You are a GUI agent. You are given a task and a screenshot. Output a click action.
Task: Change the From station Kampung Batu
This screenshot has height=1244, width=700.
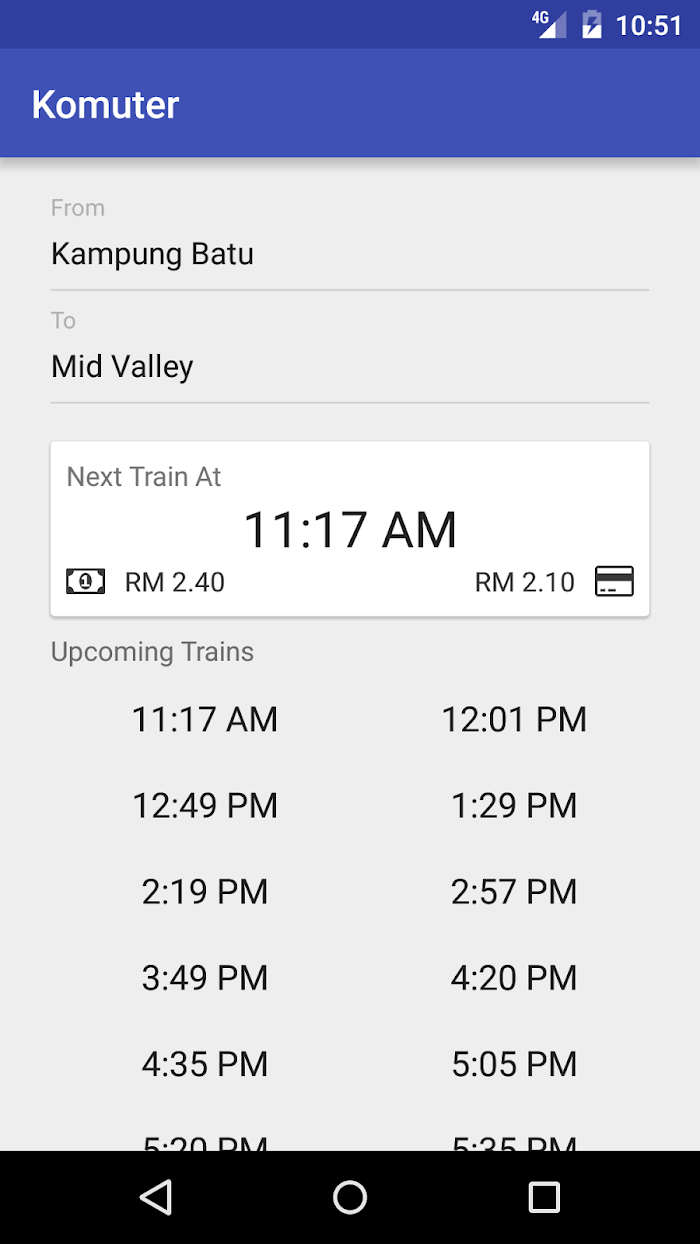tap(350, 254)
